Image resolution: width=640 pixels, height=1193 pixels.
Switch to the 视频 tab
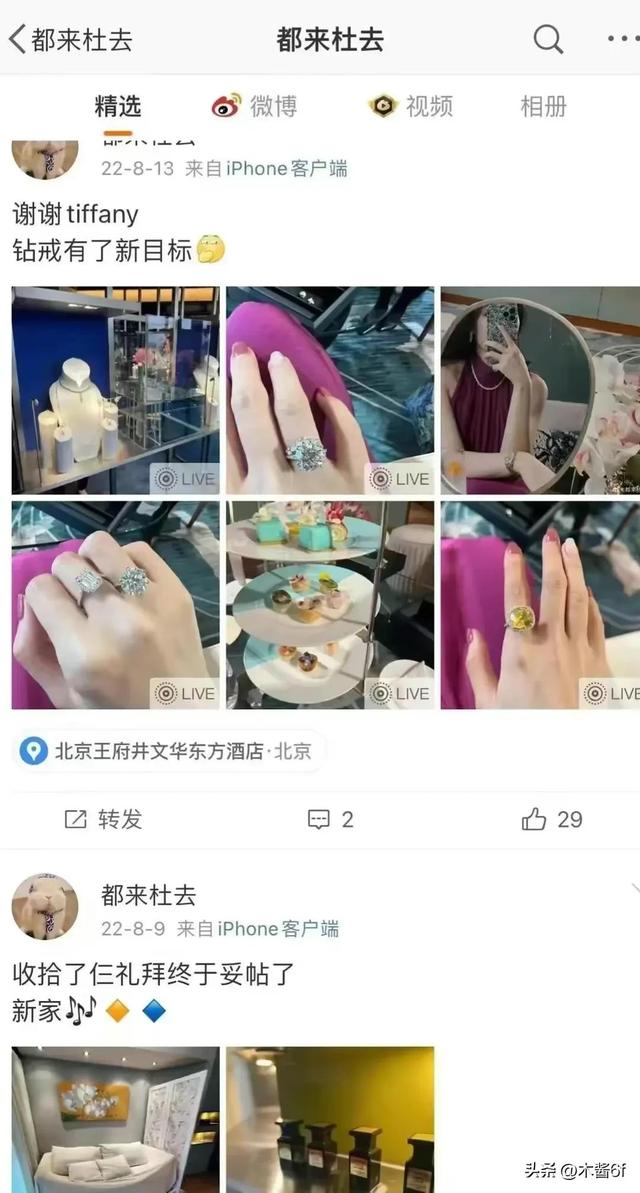[x=411, y=106]
